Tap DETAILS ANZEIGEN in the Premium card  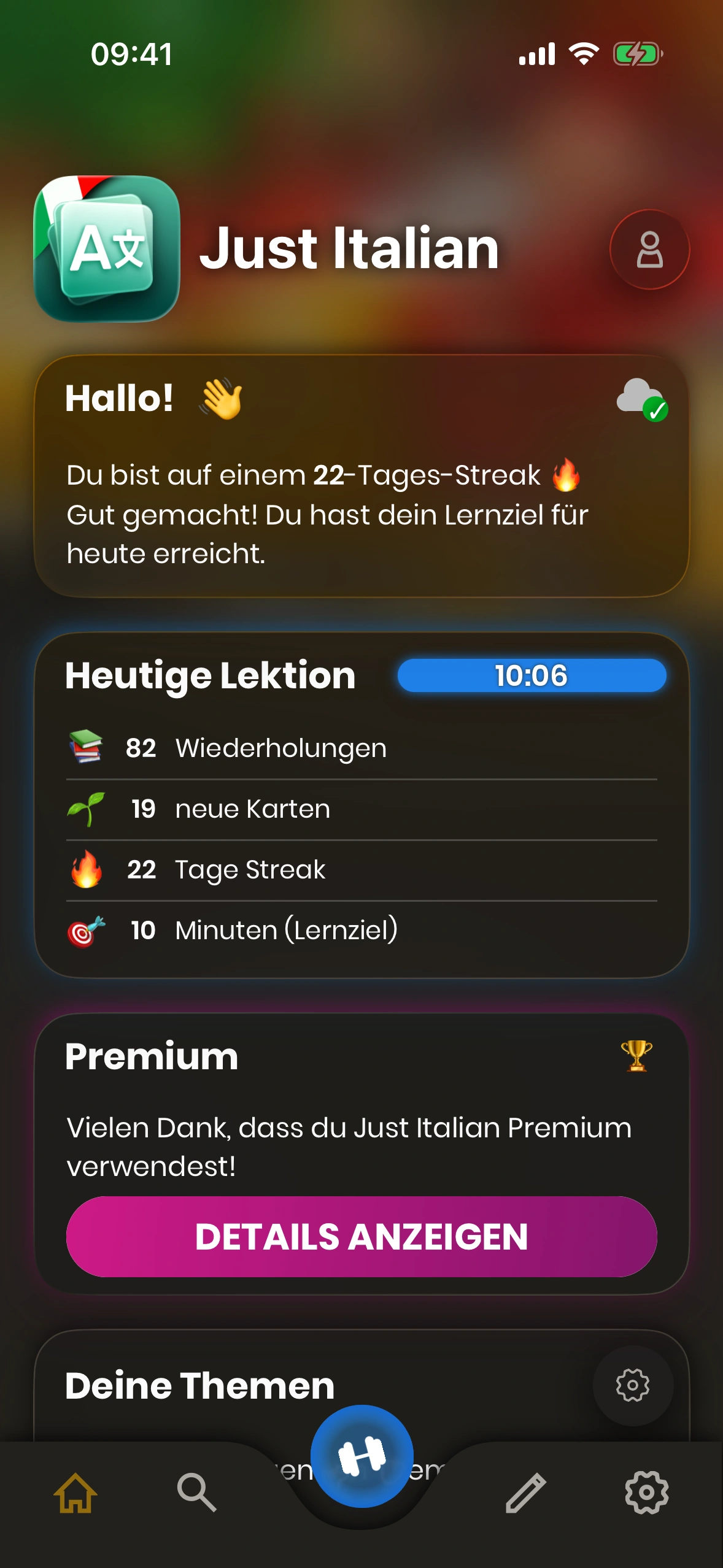pyautogui.click(x=361, y=1236)
